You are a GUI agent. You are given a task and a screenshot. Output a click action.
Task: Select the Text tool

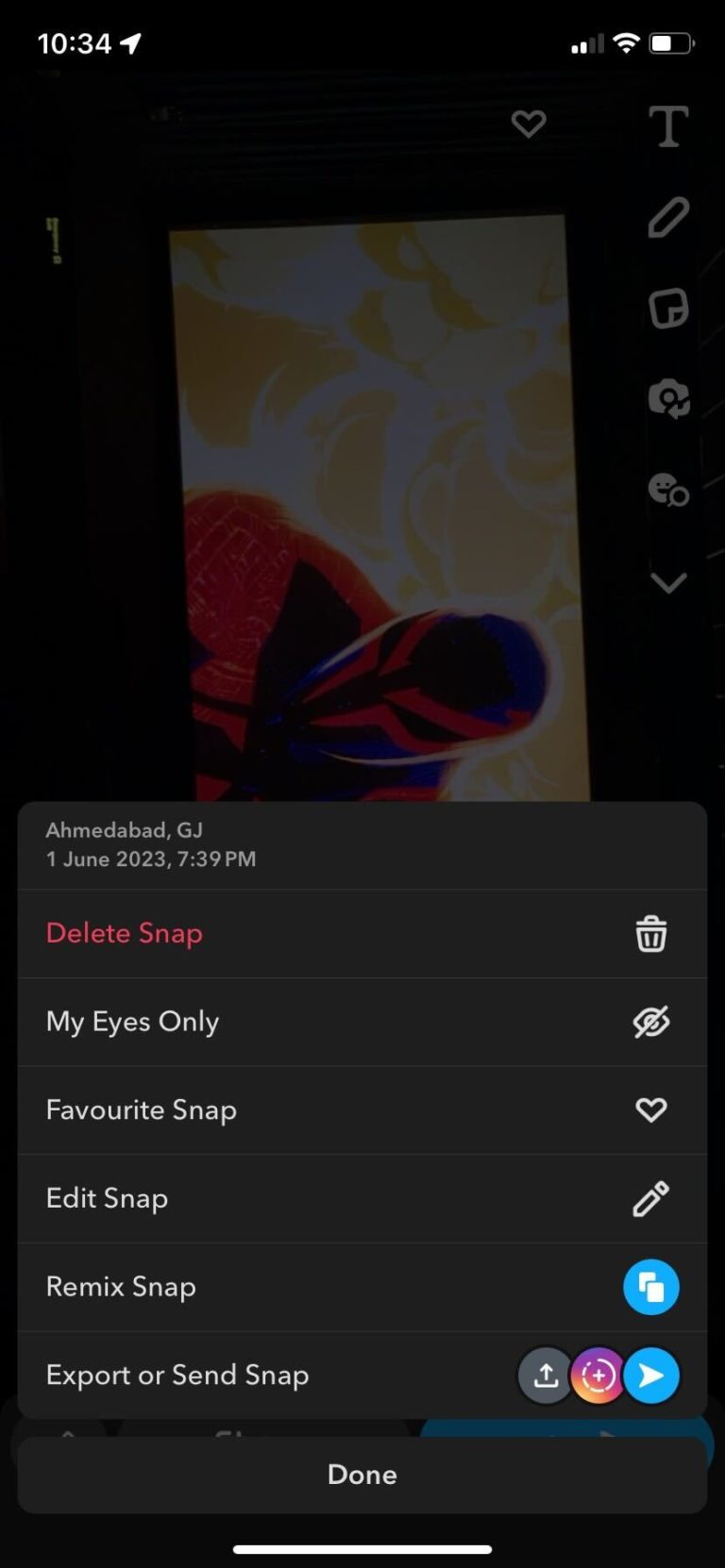click(x=668, y=128)
